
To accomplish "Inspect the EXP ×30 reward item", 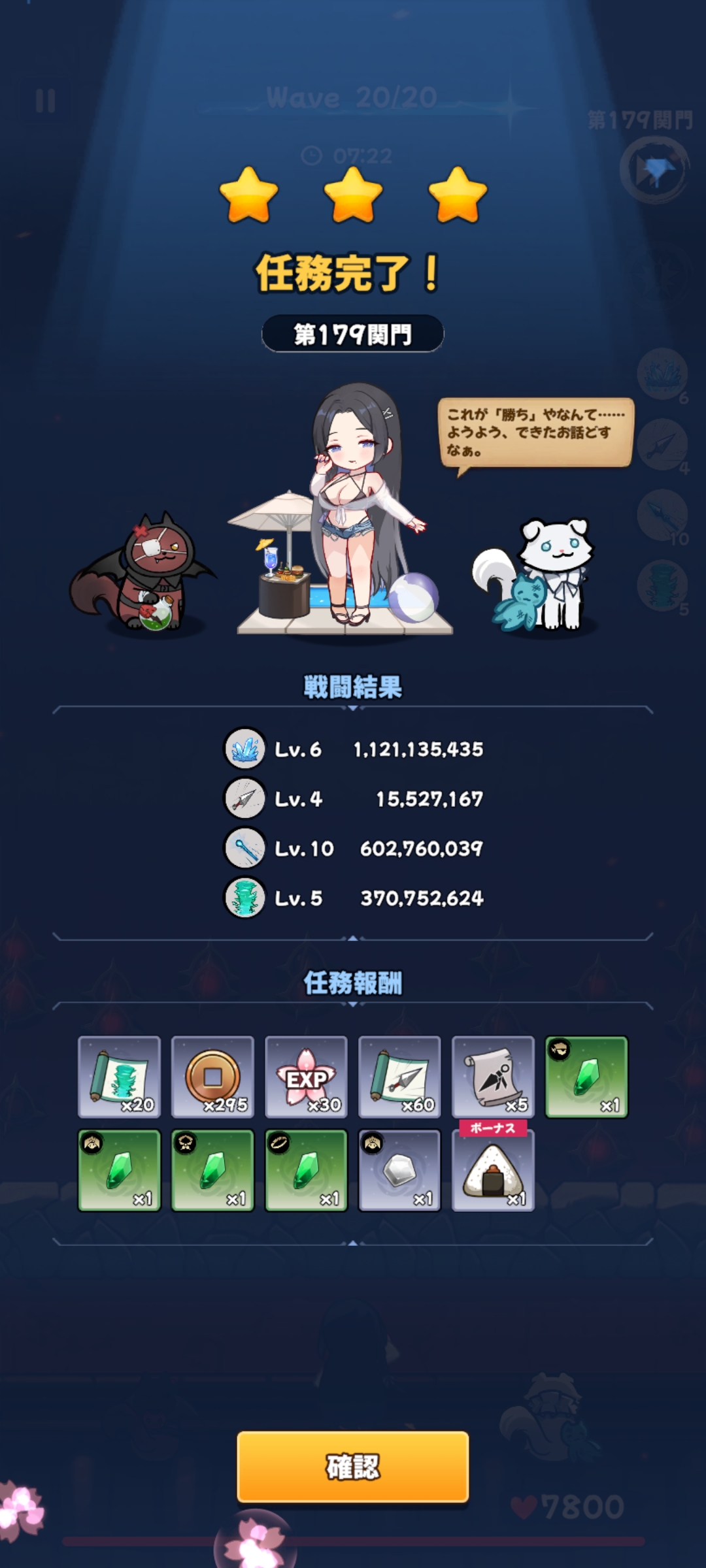I will [x=306, y=1077].
